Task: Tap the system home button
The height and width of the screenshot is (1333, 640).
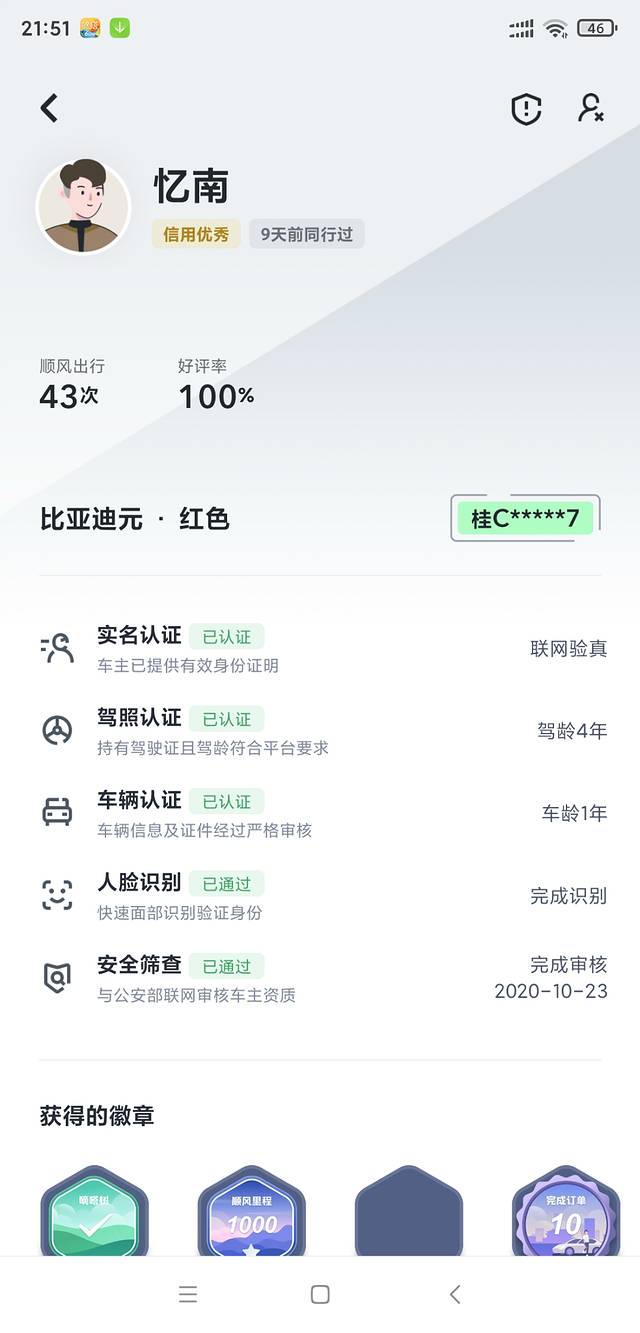Action: pos(320,1295)
